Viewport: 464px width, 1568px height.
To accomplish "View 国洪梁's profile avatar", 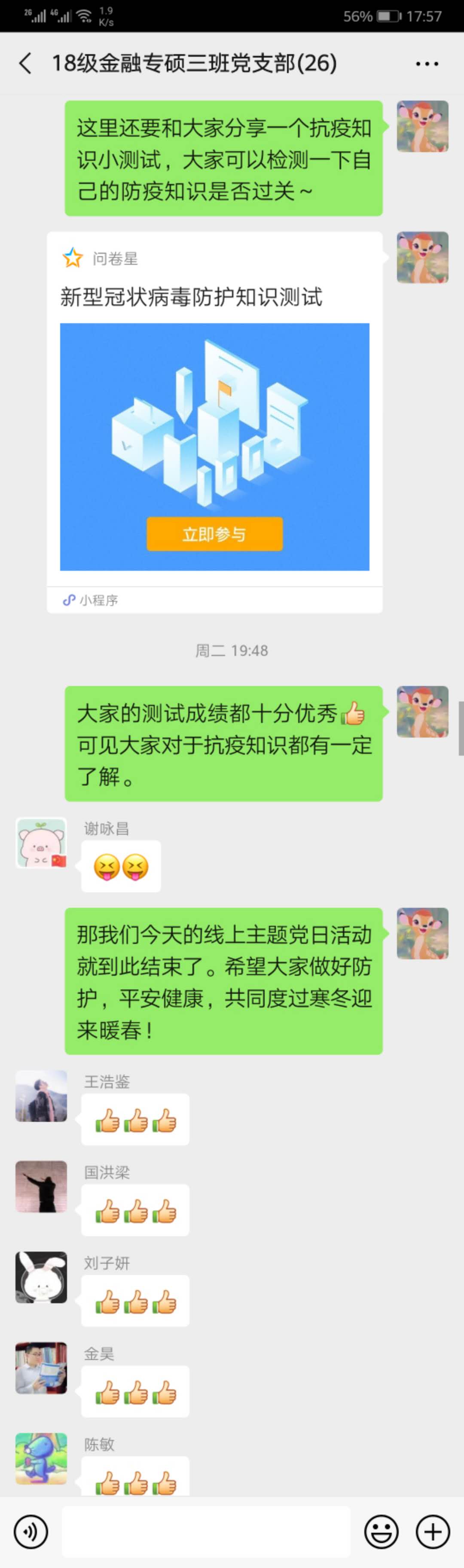I will click(41, 1186).
